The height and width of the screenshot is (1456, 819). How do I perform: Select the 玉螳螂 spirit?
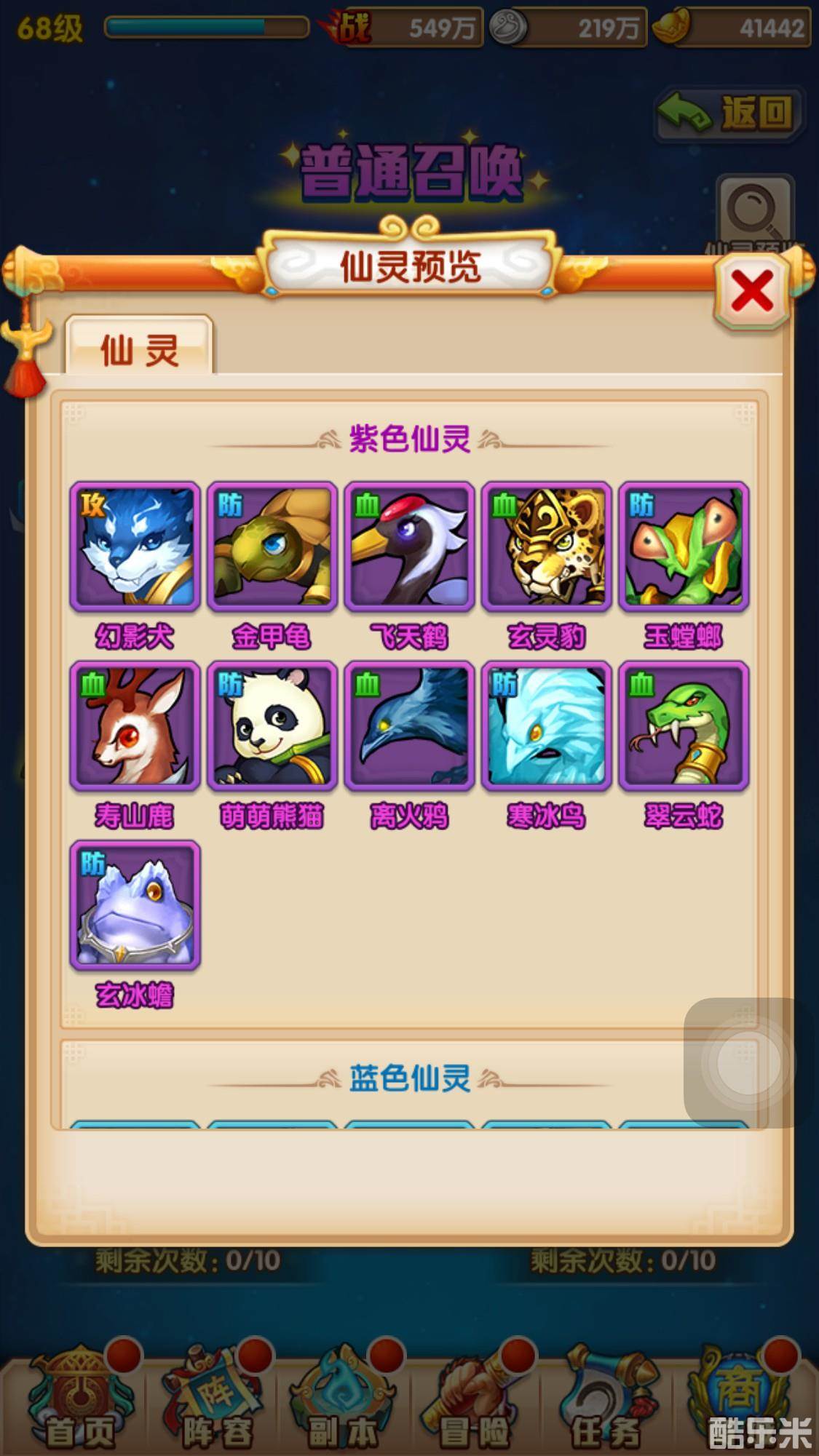click(683, 546)
